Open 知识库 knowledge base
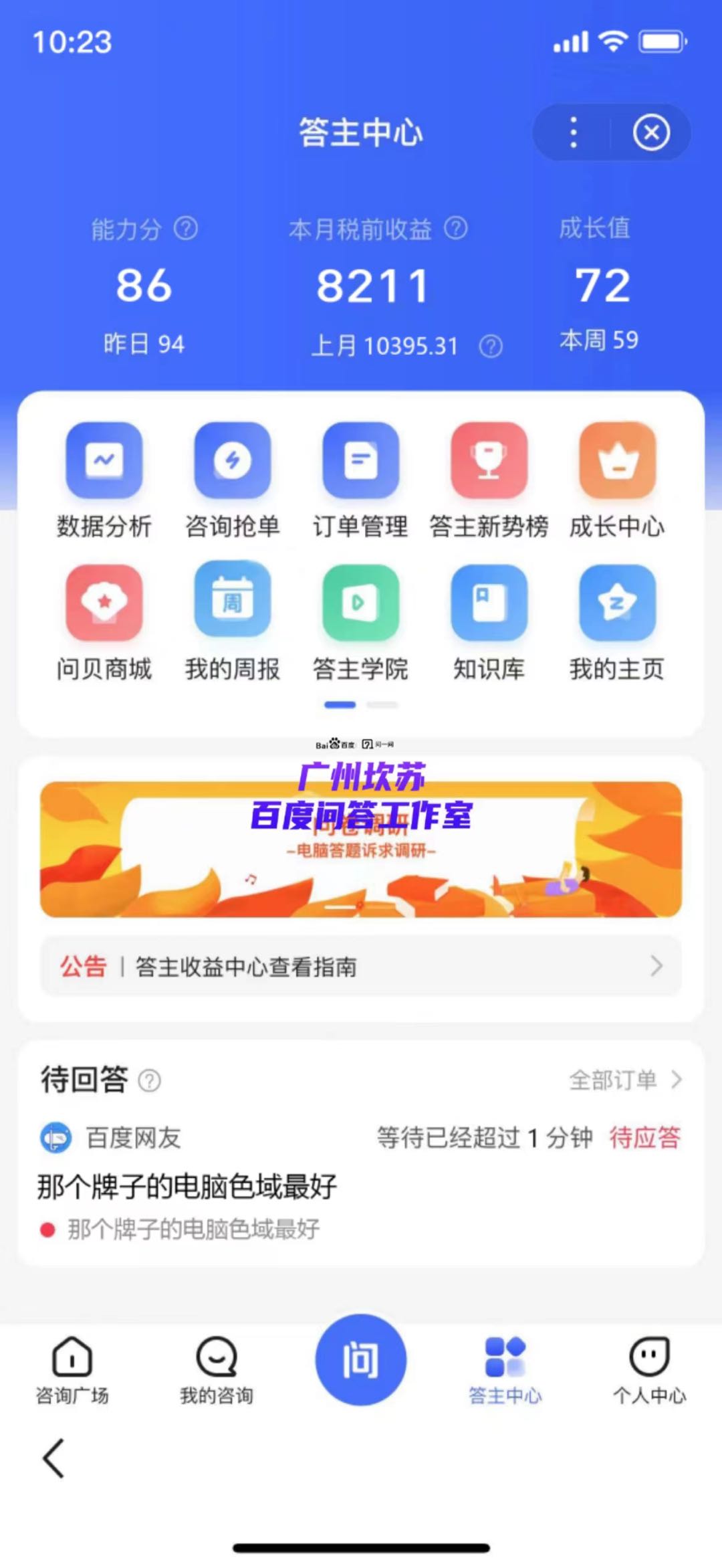722x1568 pixels. pyautogui.click(x=489, y=622)
